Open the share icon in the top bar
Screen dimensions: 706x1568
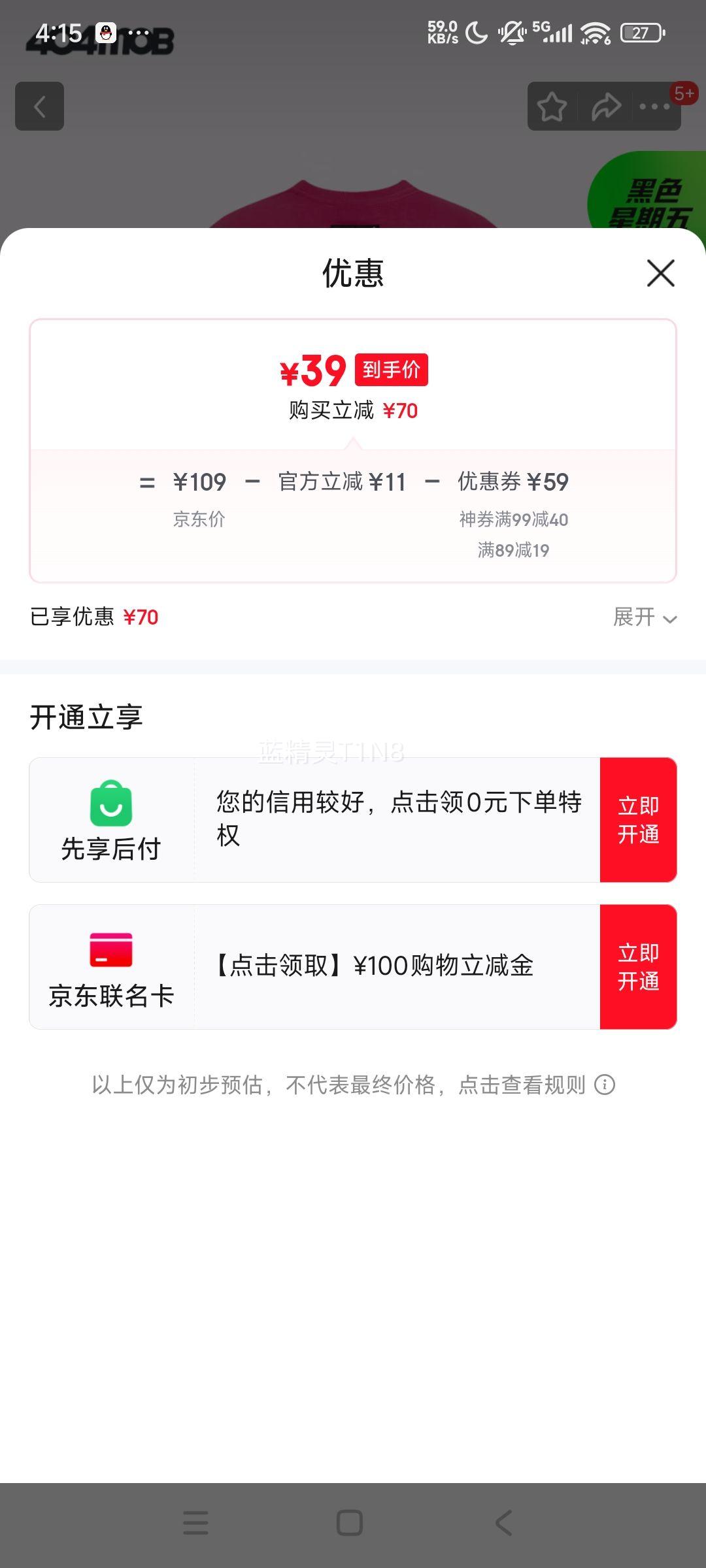tap(605, 106)
